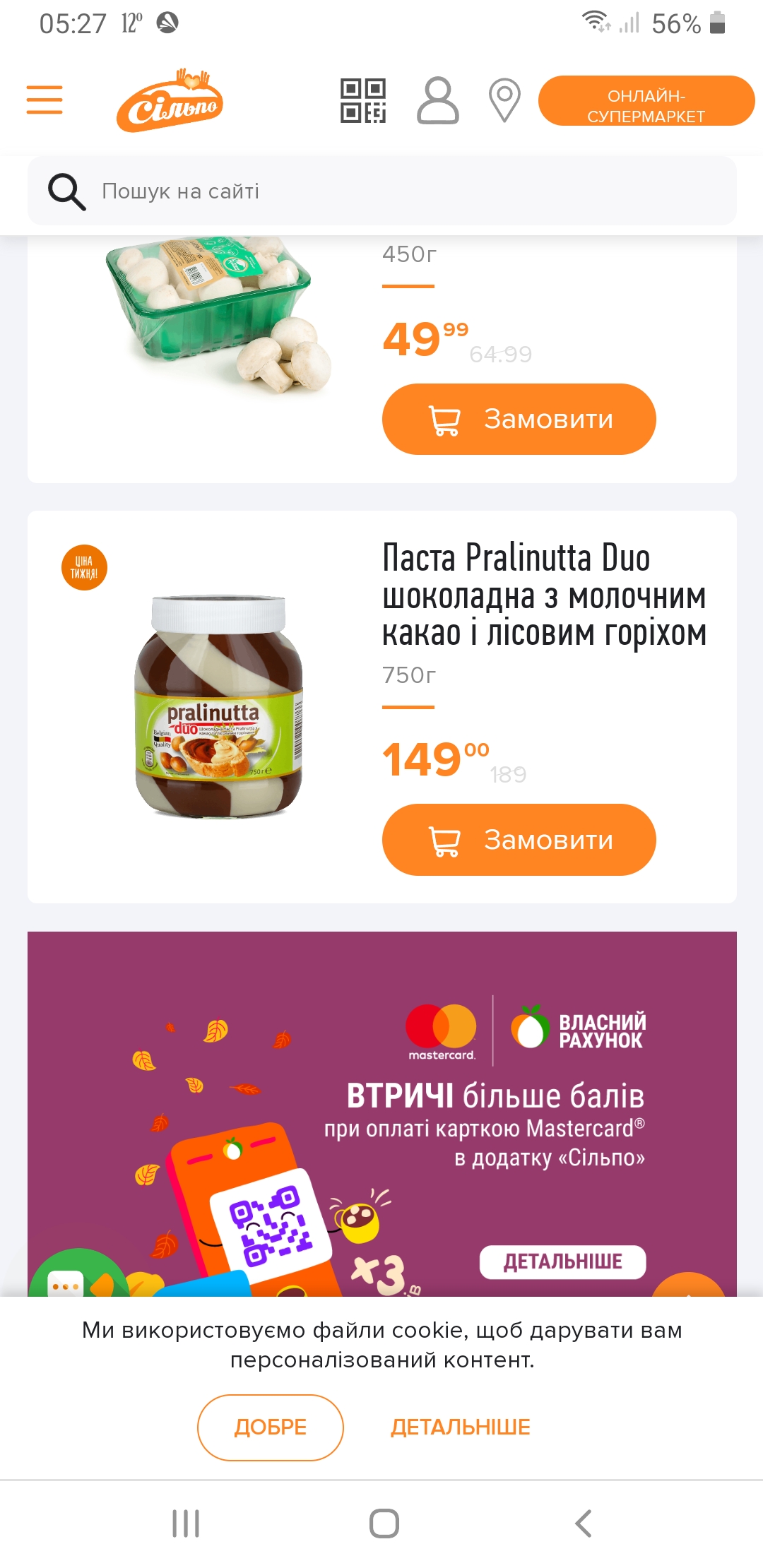Tap the Сільпо logo to go home
This screenshot has height=1568, width=763.
(x=170, y=100)
